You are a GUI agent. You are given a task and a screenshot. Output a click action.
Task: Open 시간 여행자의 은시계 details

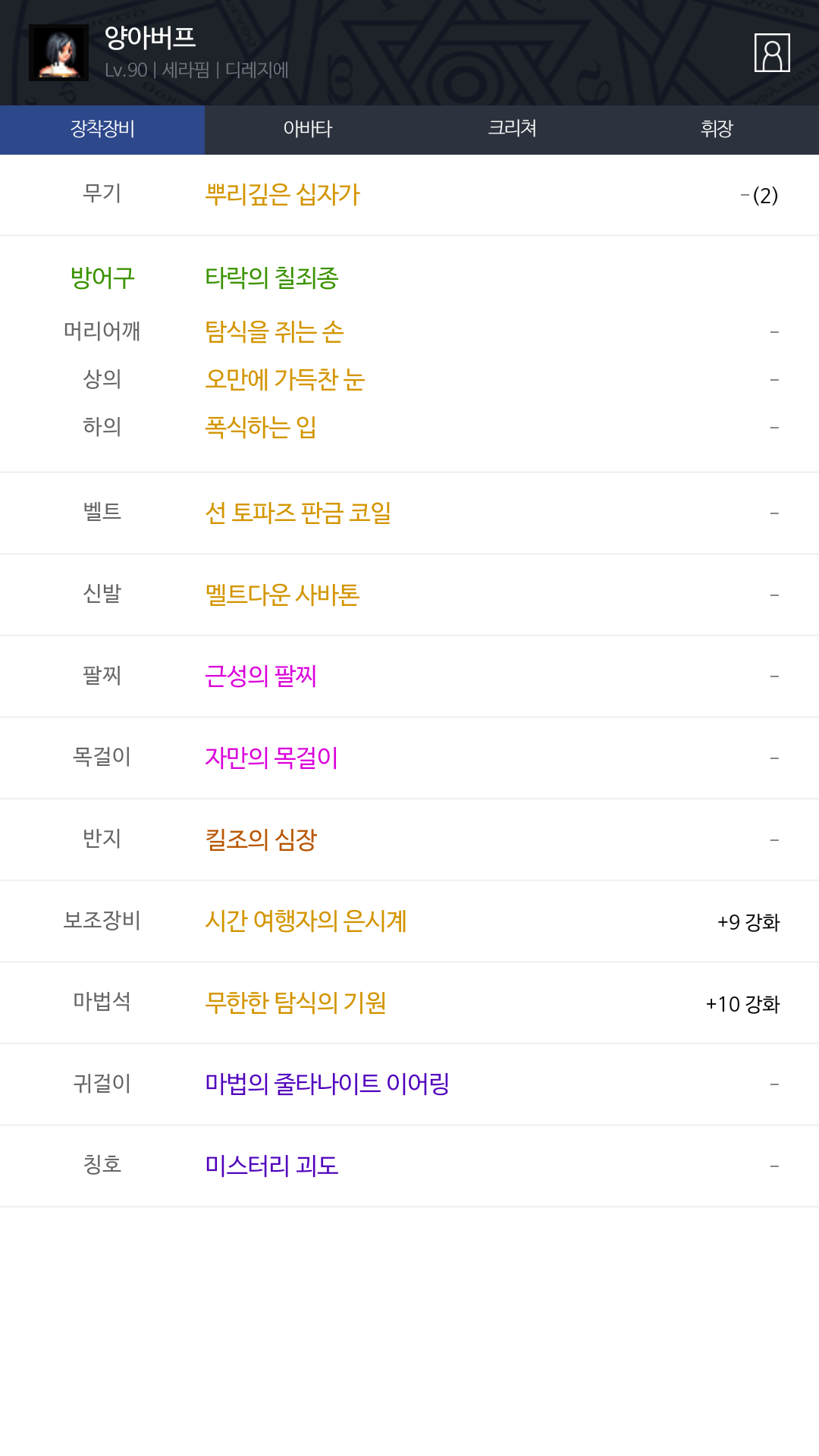(306, 921)
